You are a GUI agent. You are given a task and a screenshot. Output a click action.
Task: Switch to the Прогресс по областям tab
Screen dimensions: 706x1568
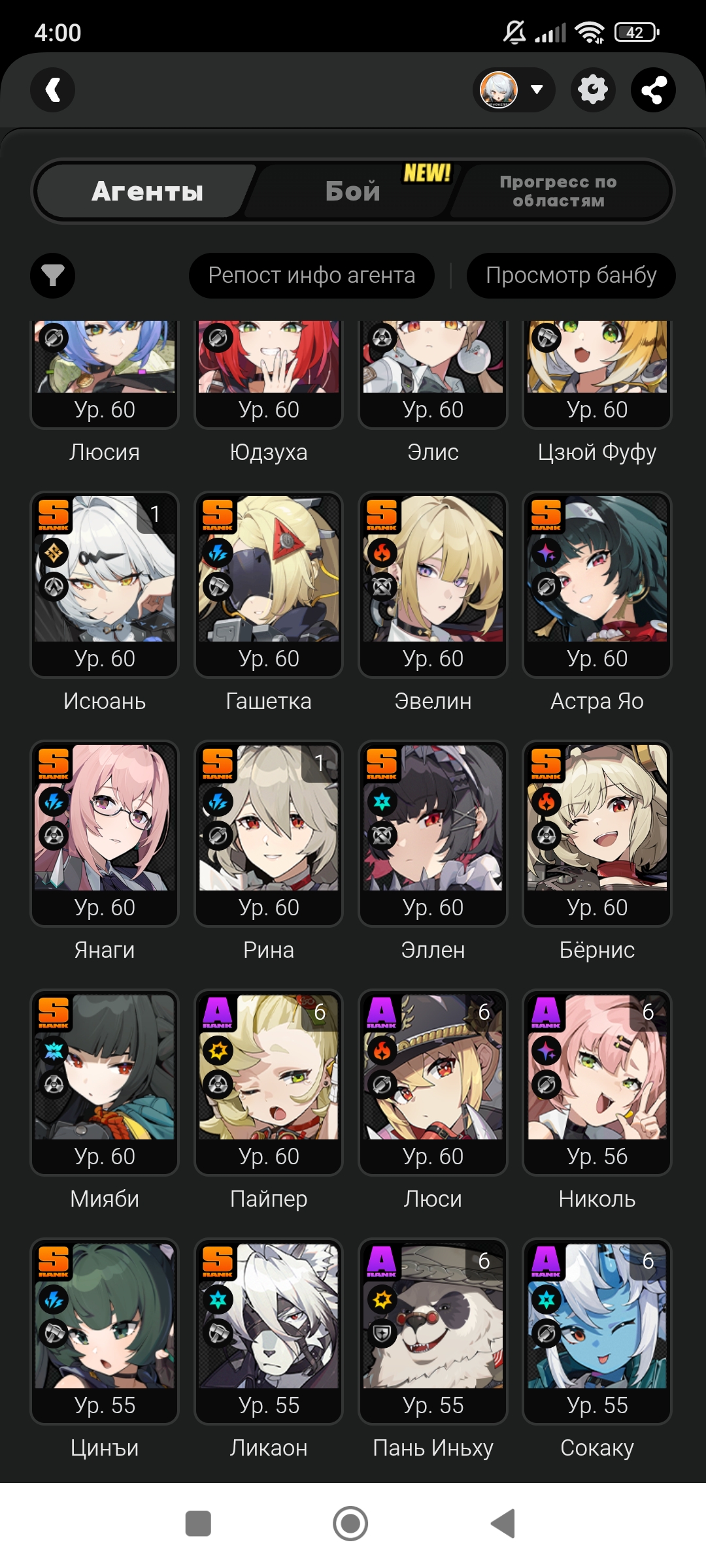tap(559, 191)
